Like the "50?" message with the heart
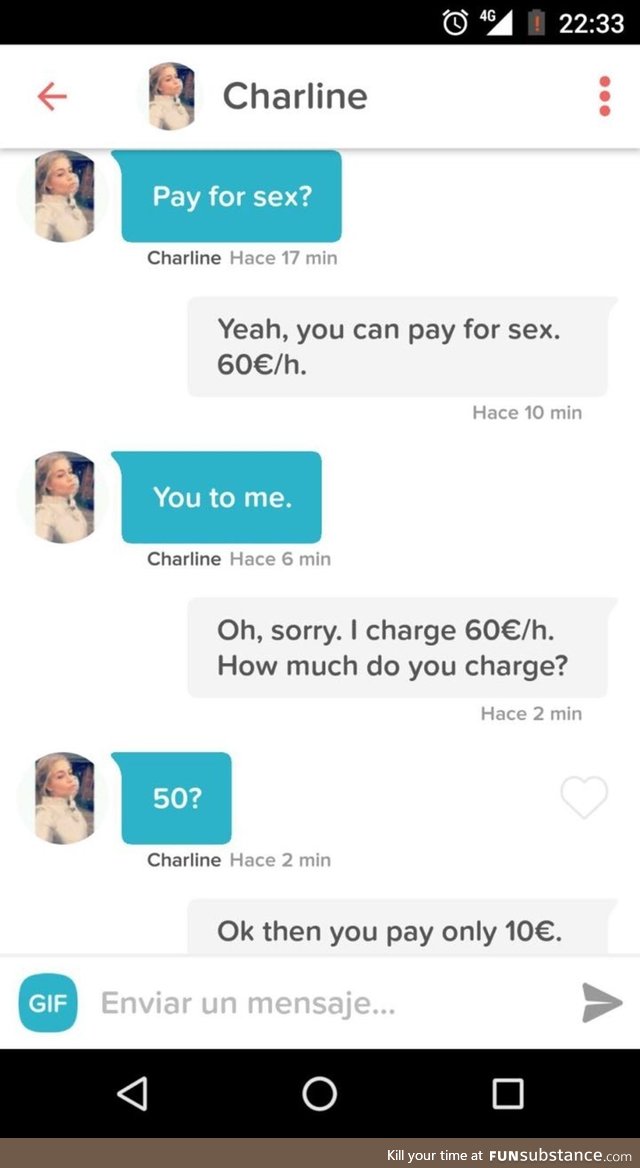 (584, 798)
